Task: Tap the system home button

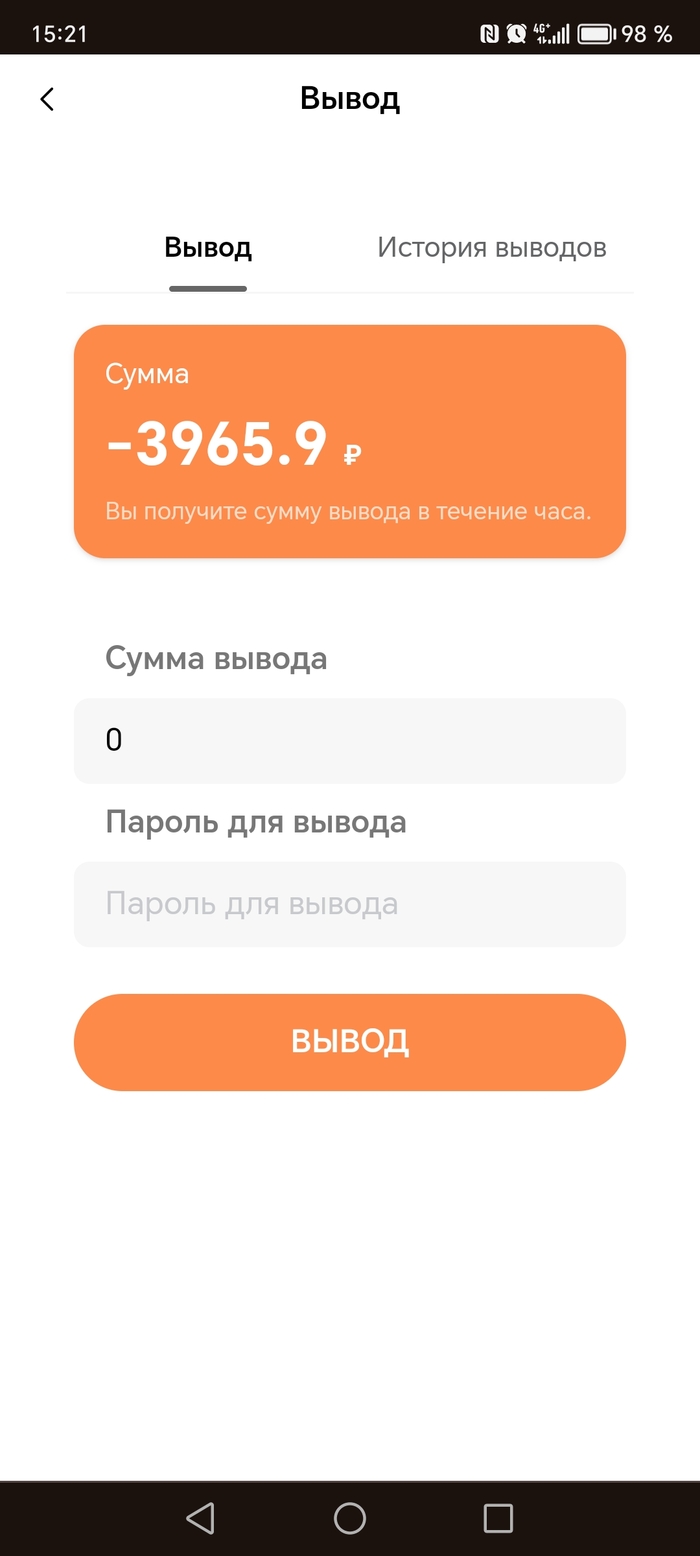Action: point(350,1518)
